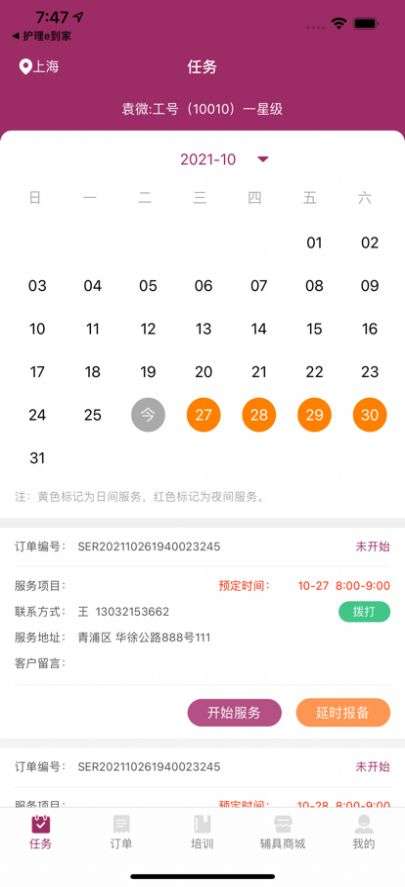This screenshot has width=405, height=887.
Task: Return to the previous app 护理e到家
Action: tap(42, 36)
